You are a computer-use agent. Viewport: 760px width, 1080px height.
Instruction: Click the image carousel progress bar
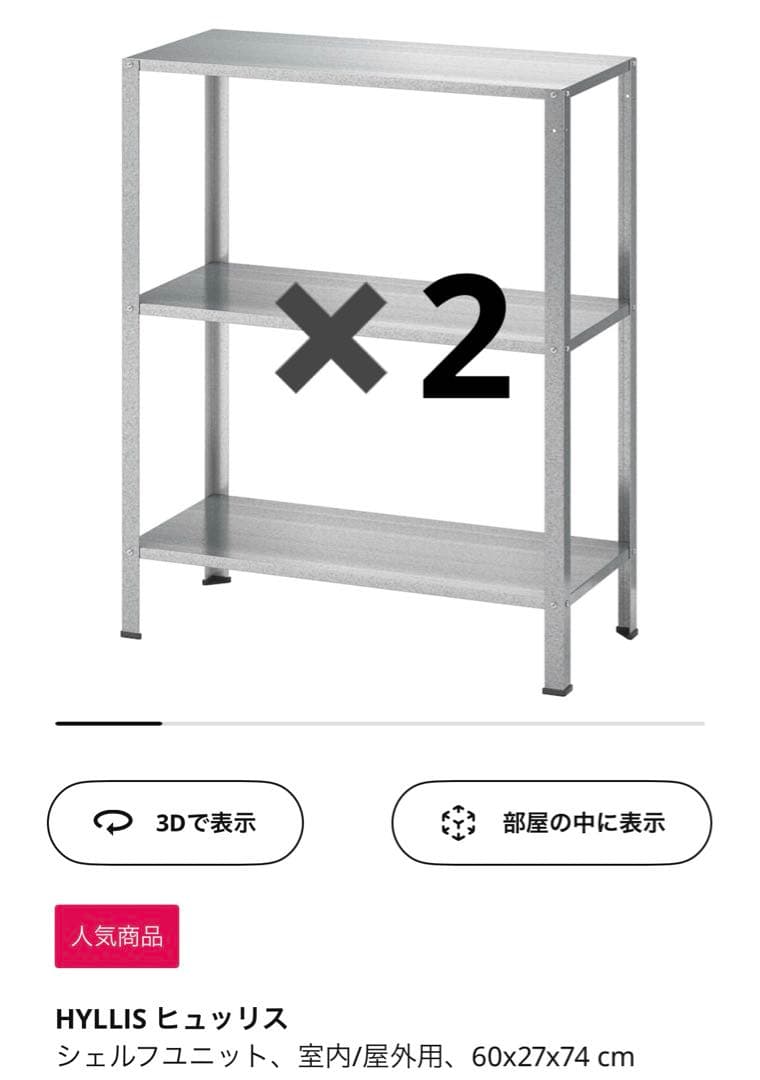click(x=380, y=723)
